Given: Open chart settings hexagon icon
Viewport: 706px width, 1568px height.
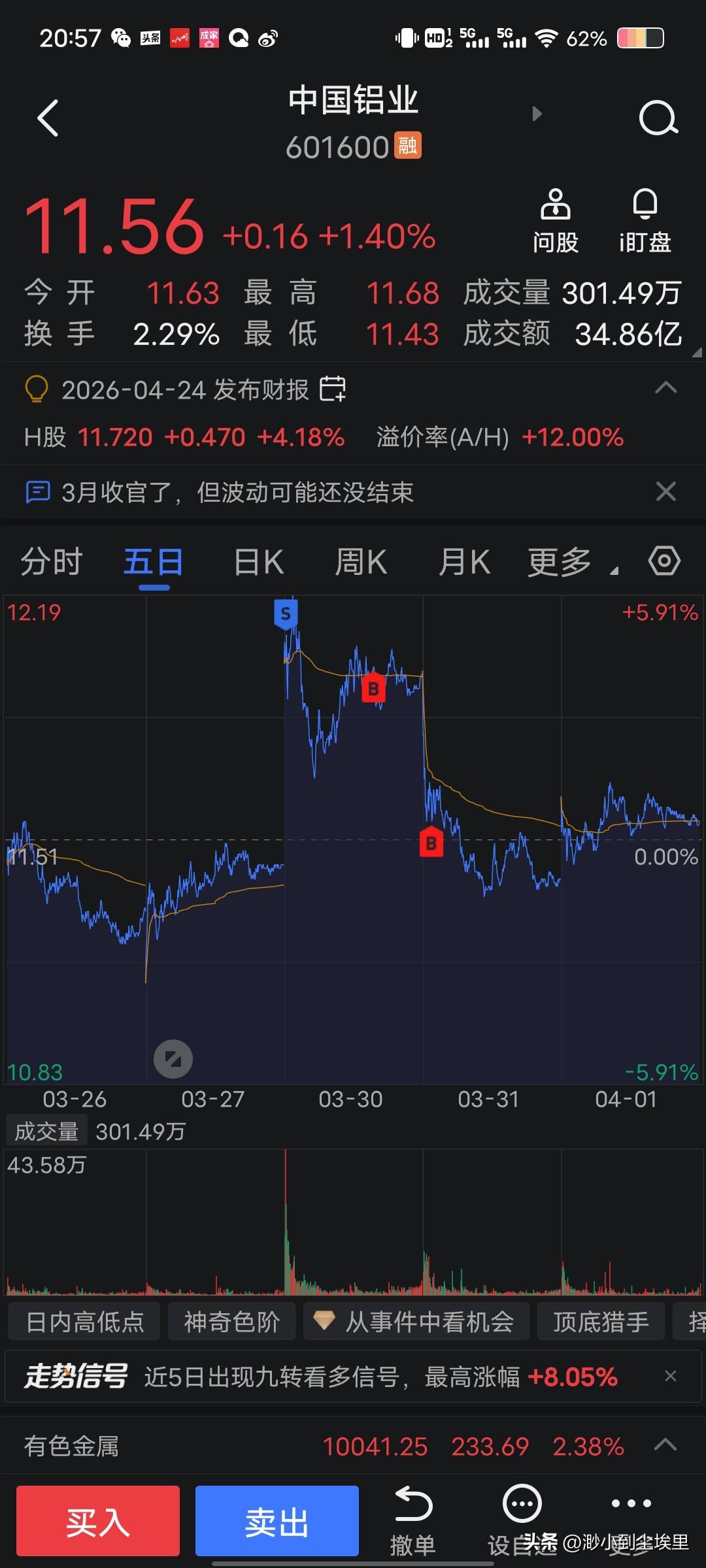Looking at the screenshot, I should click(x=664, y=561).
